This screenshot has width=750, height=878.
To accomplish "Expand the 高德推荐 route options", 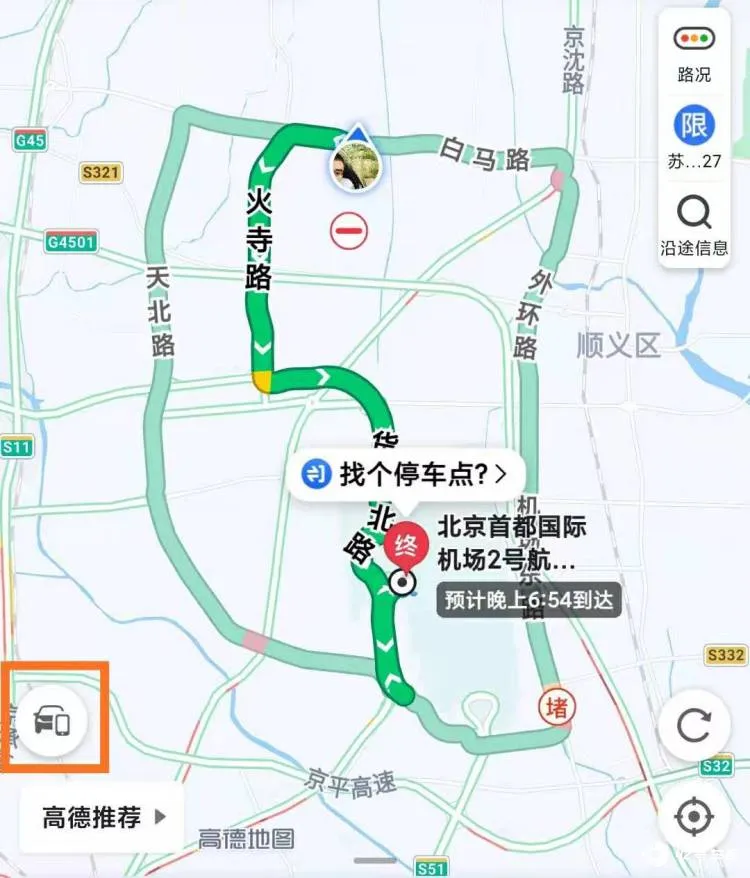I will coord(102,817).
